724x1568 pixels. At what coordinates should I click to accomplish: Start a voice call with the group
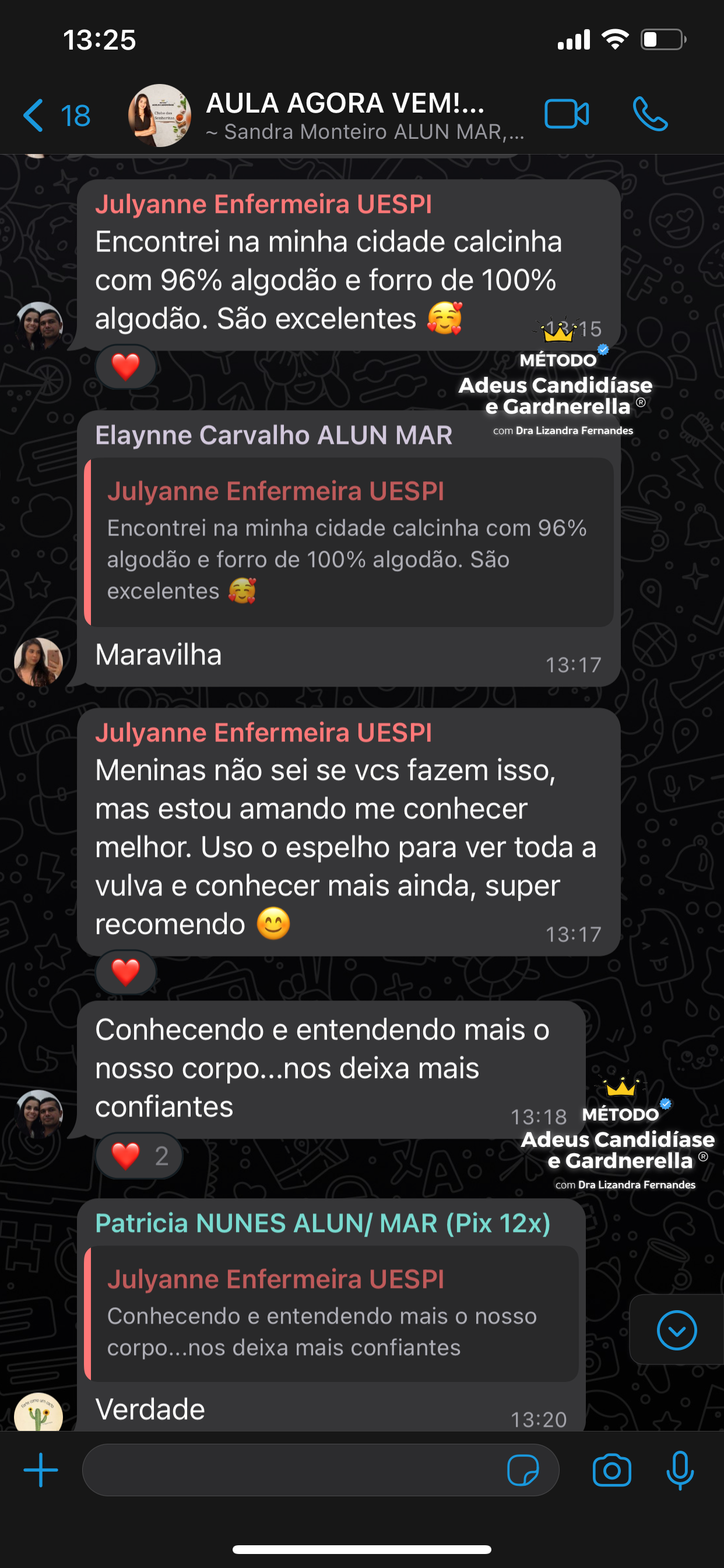(650, 114)
